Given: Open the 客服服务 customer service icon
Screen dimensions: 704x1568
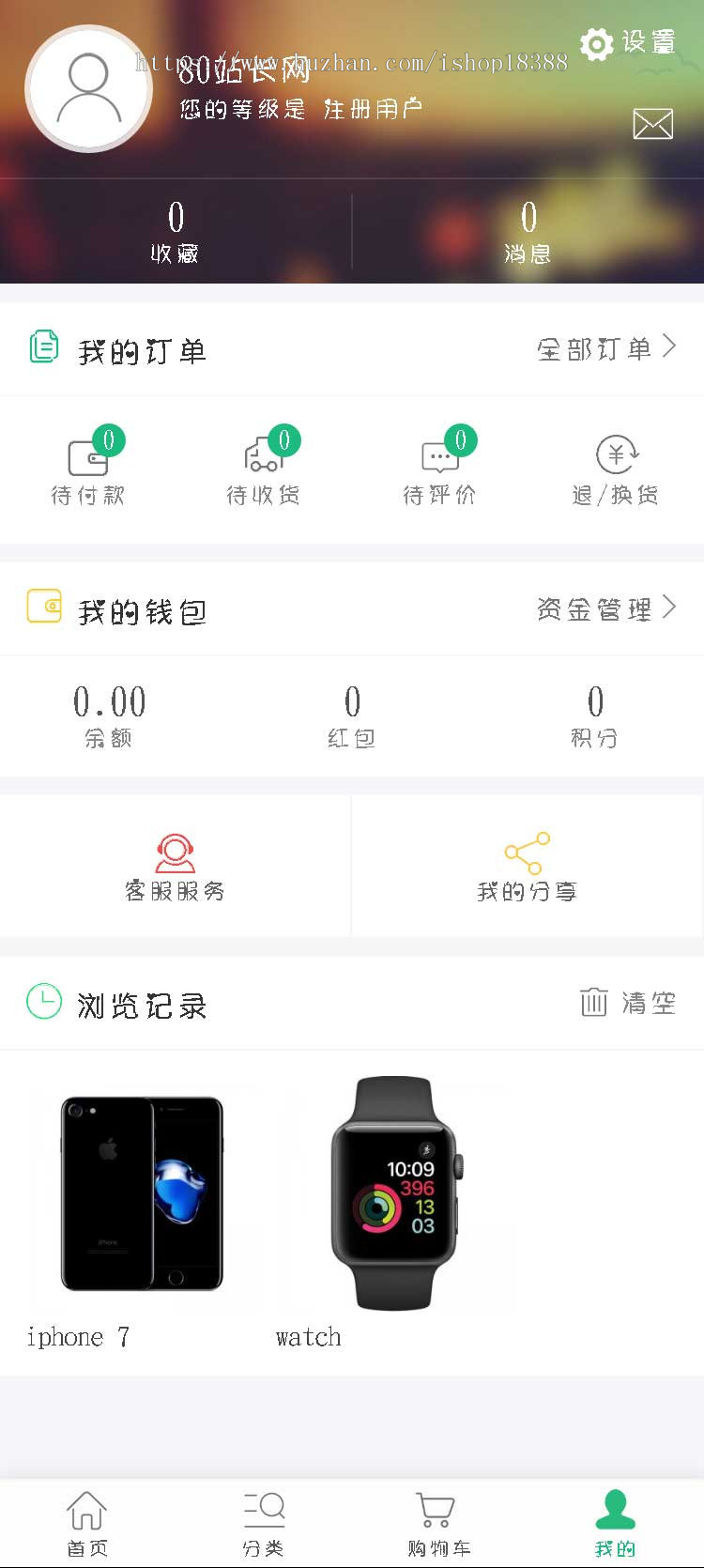Looking at the screenshot, I should 175,853.
